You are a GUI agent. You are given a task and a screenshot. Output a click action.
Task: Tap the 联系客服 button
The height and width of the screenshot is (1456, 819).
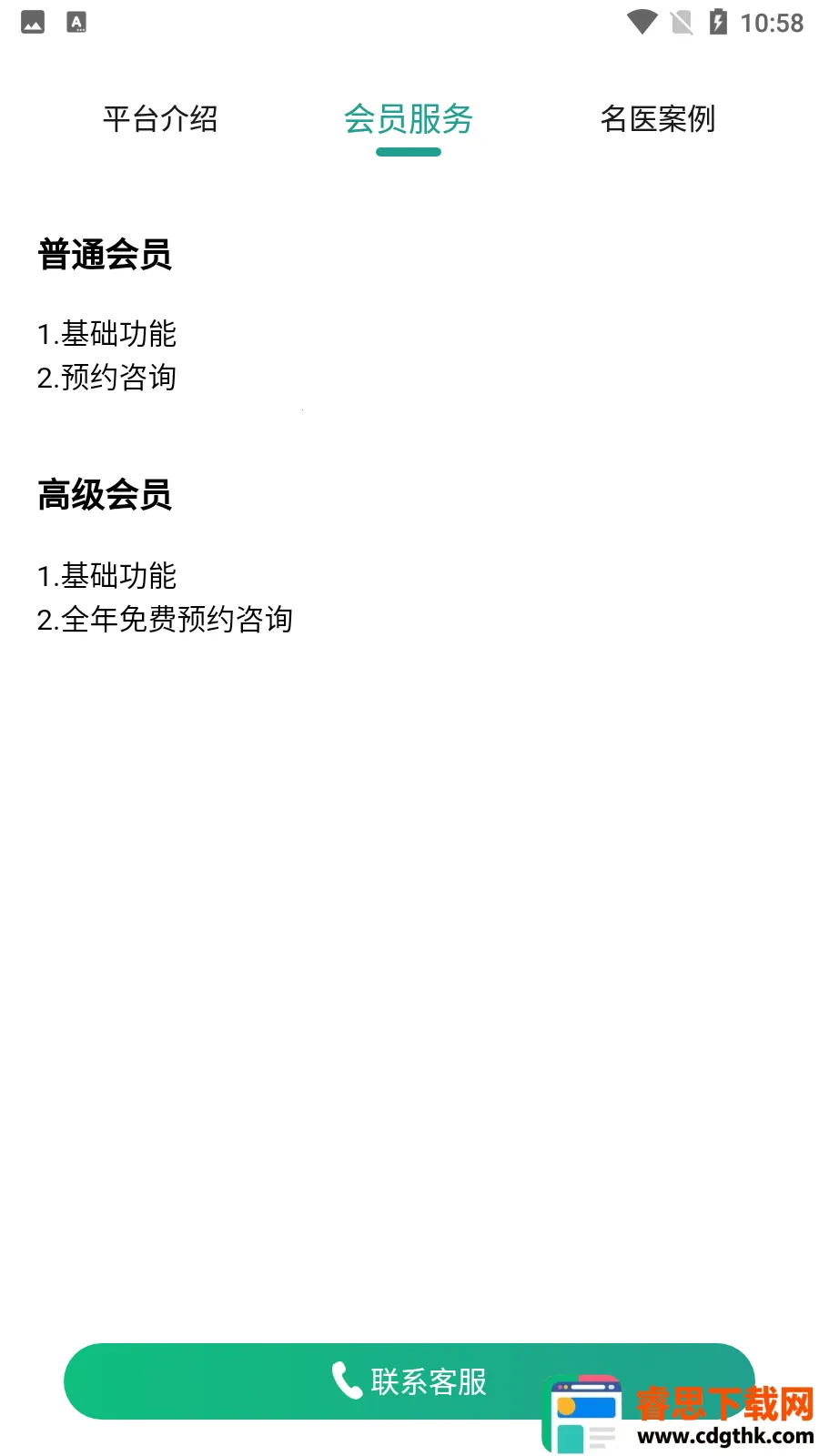(x=409, y=1380)
